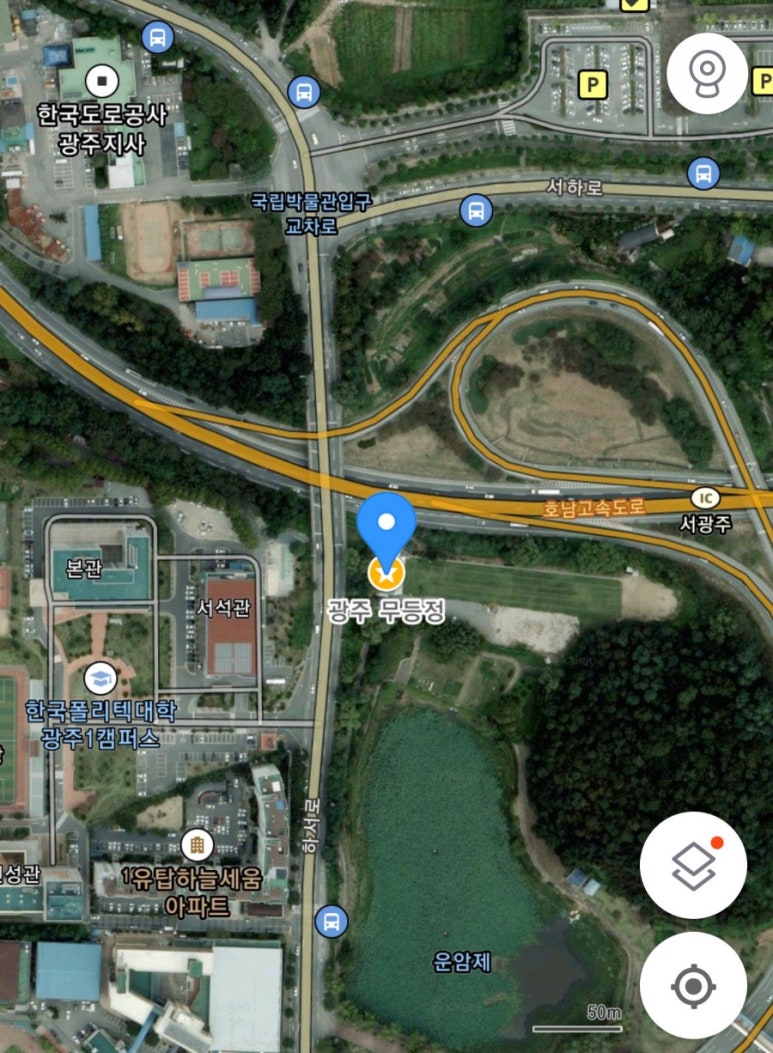
Task: Open the map layers selector
Action: (x=693, y=865)
